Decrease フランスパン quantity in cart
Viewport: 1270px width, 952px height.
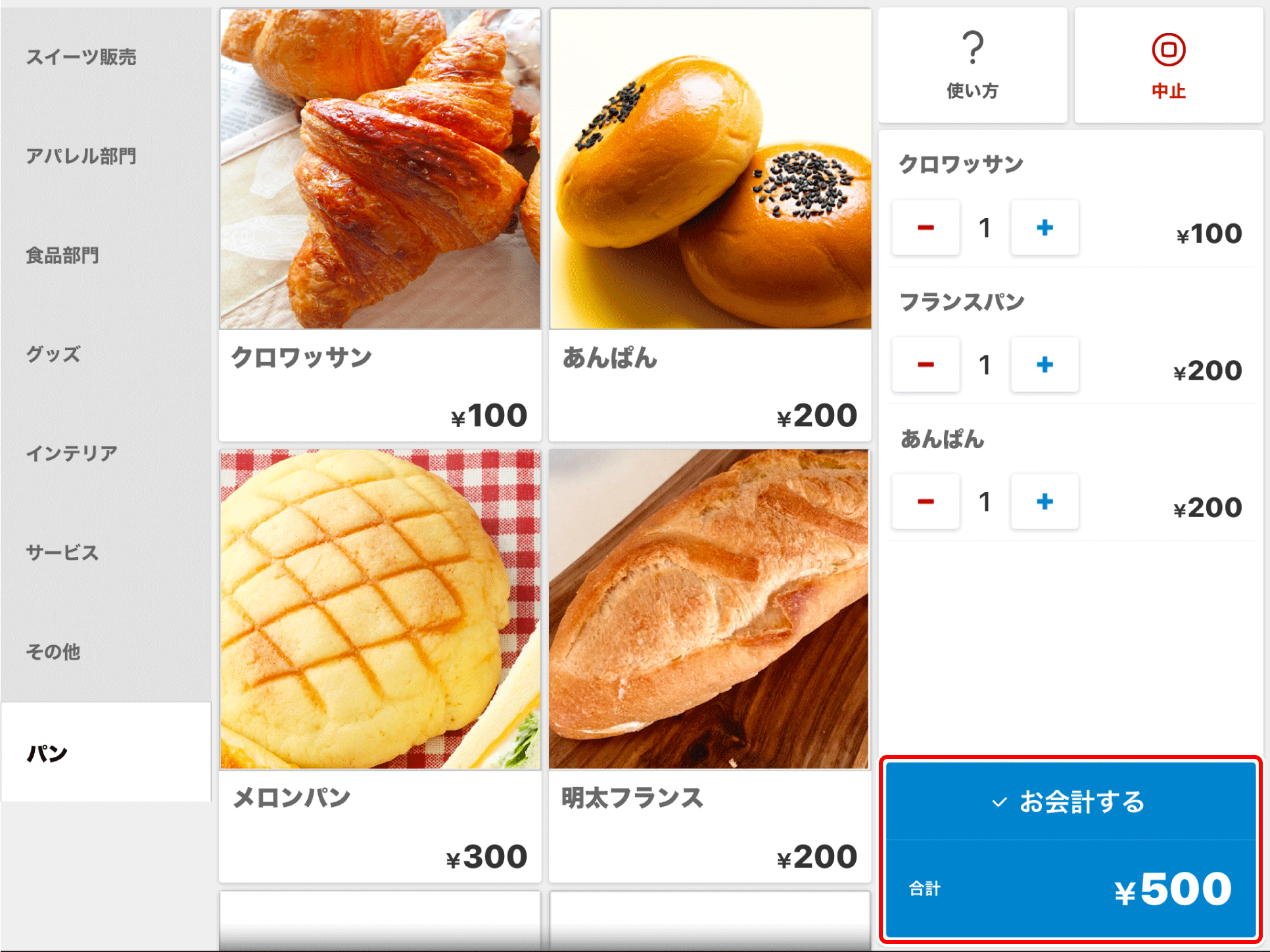[x=925, y=365]
